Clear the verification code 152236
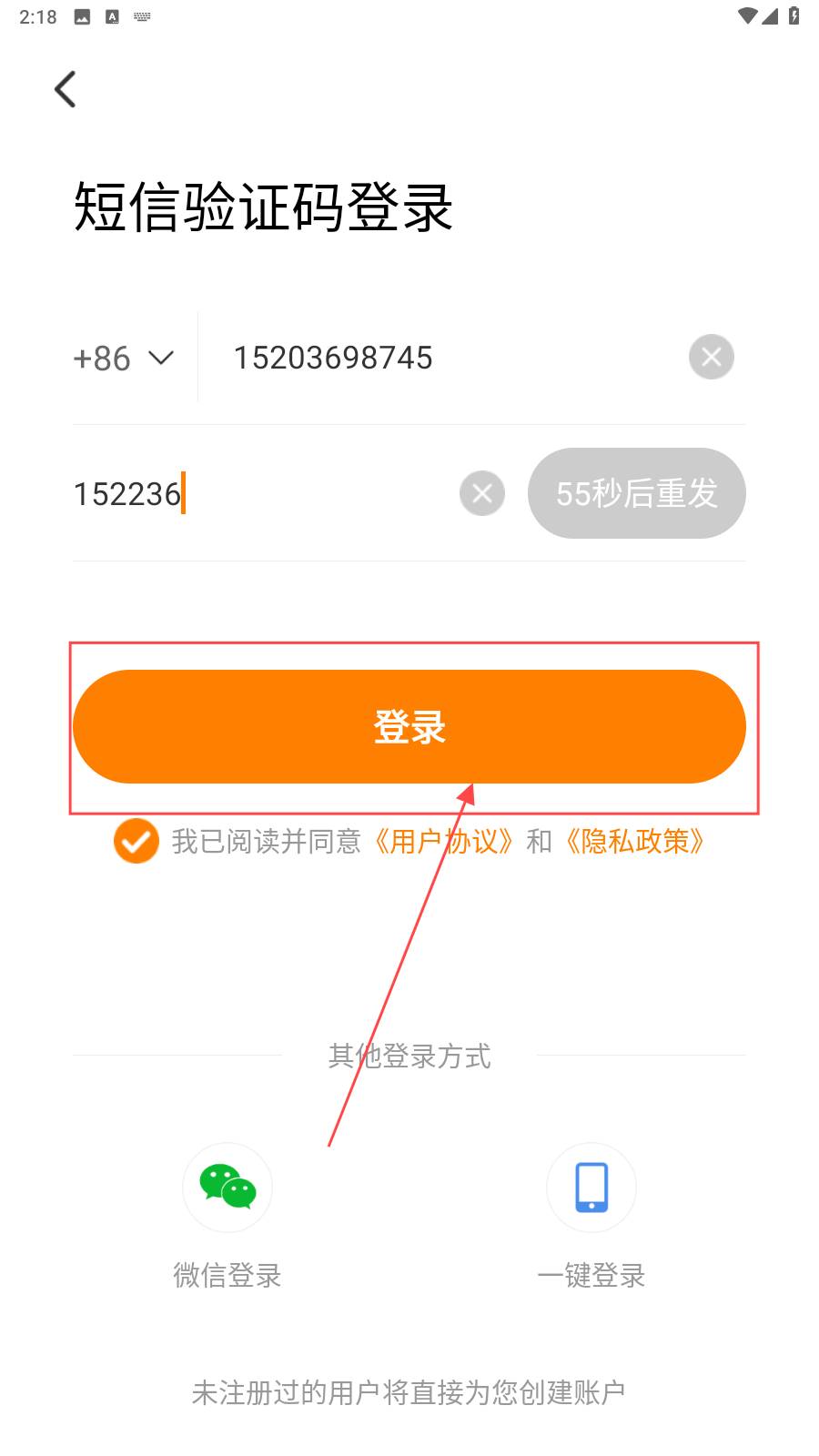The image size is (819, 1456). pos(482,494)
